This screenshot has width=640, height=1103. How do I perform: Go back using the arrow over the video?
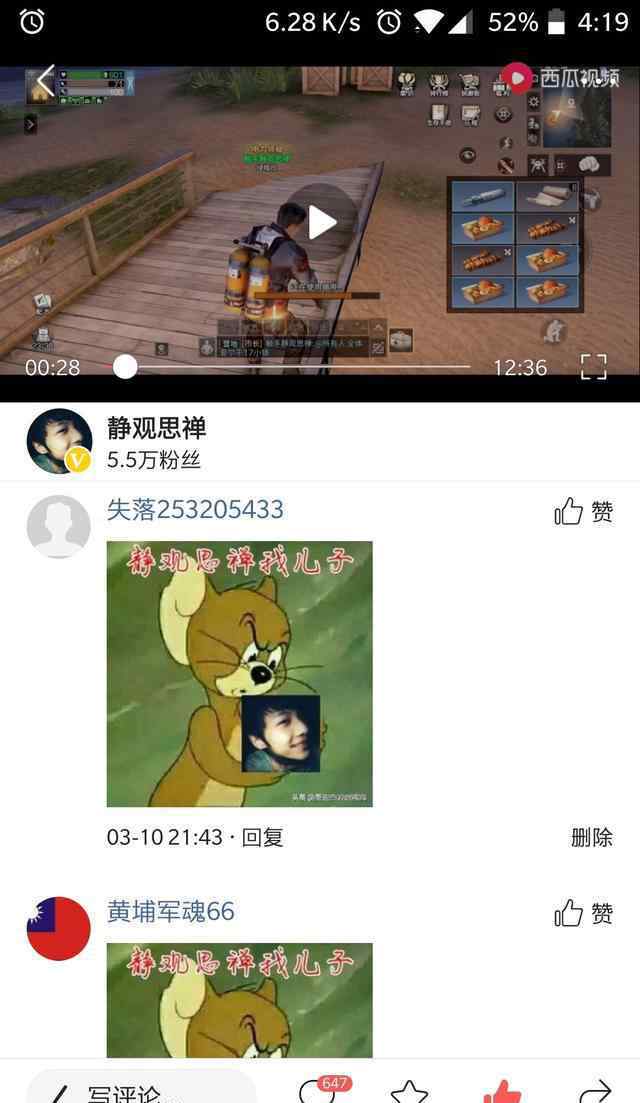click(46, 81)
